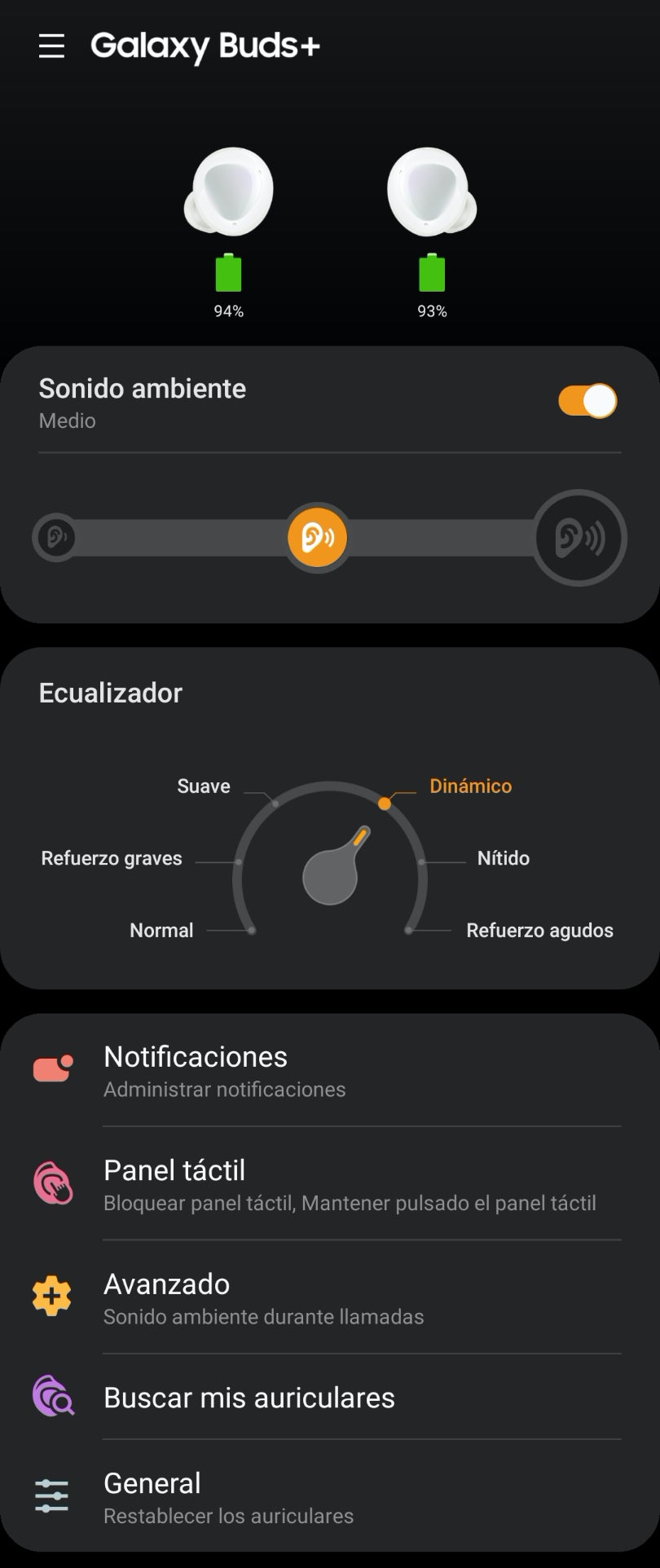This screenshot has width=660, height=1568.
Task: Switch equalizer to Normal
Action: click(162, 930)
